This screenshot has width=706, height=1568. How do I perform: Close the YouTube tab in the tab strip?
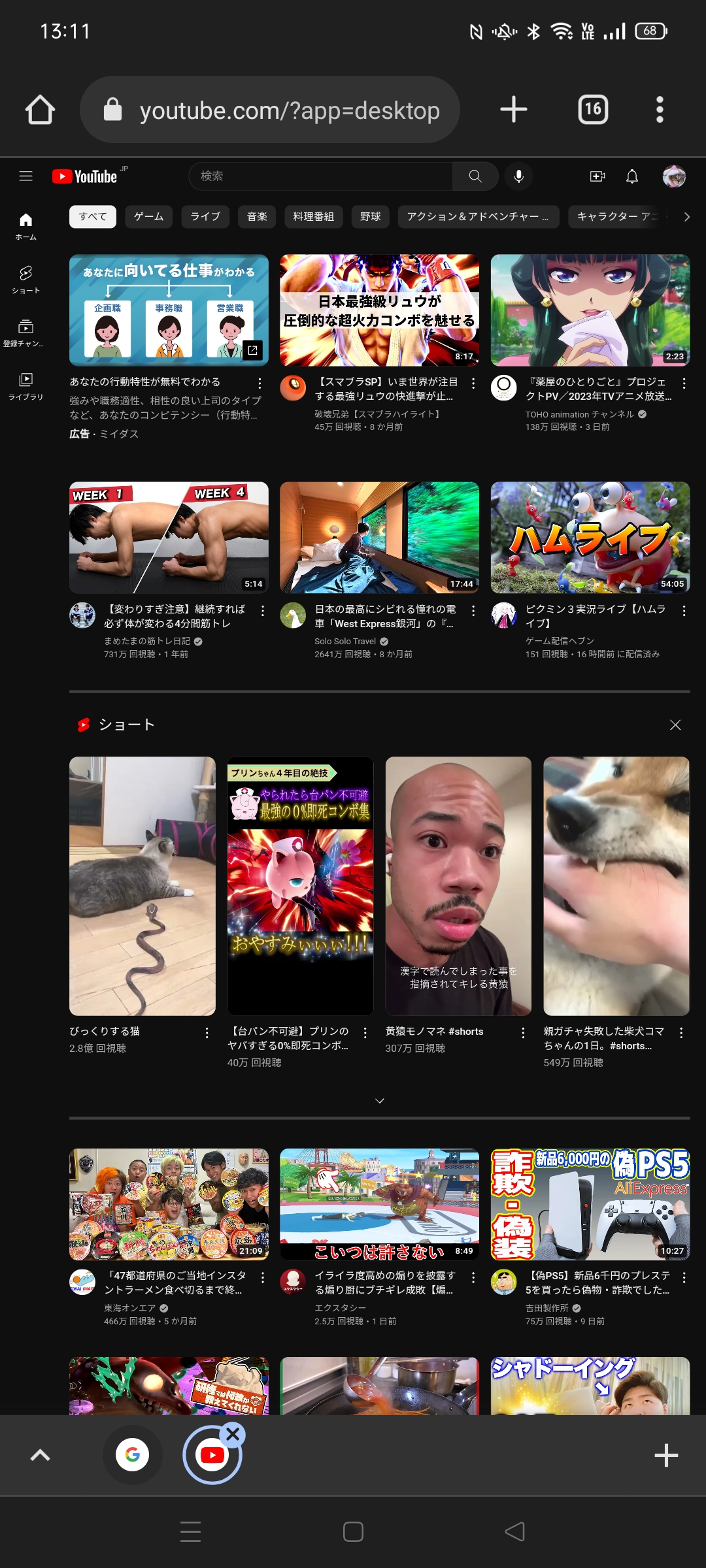233,1434
